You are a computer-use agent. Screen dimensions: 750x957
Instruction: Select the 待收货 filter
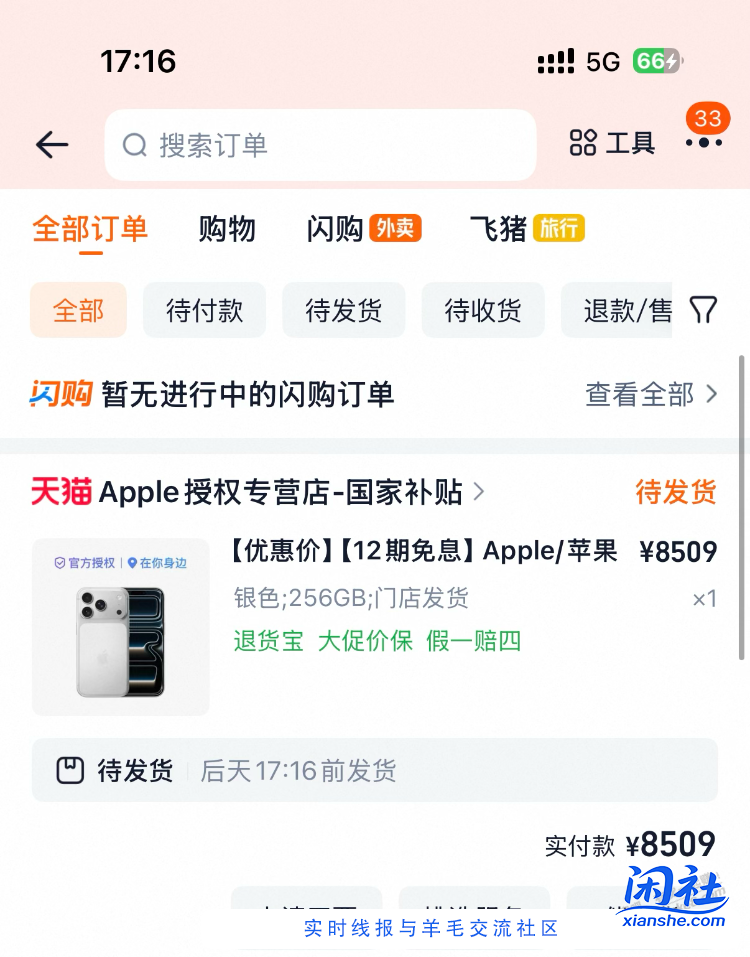coord(483,310)
